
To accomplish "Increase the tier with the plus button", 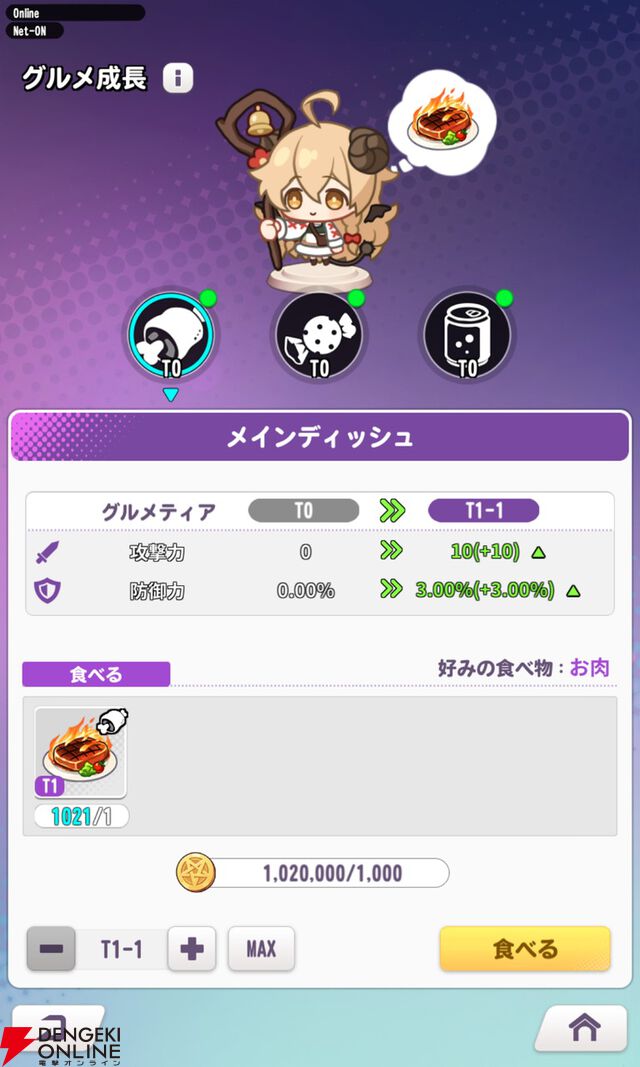I will click(192, 949).
